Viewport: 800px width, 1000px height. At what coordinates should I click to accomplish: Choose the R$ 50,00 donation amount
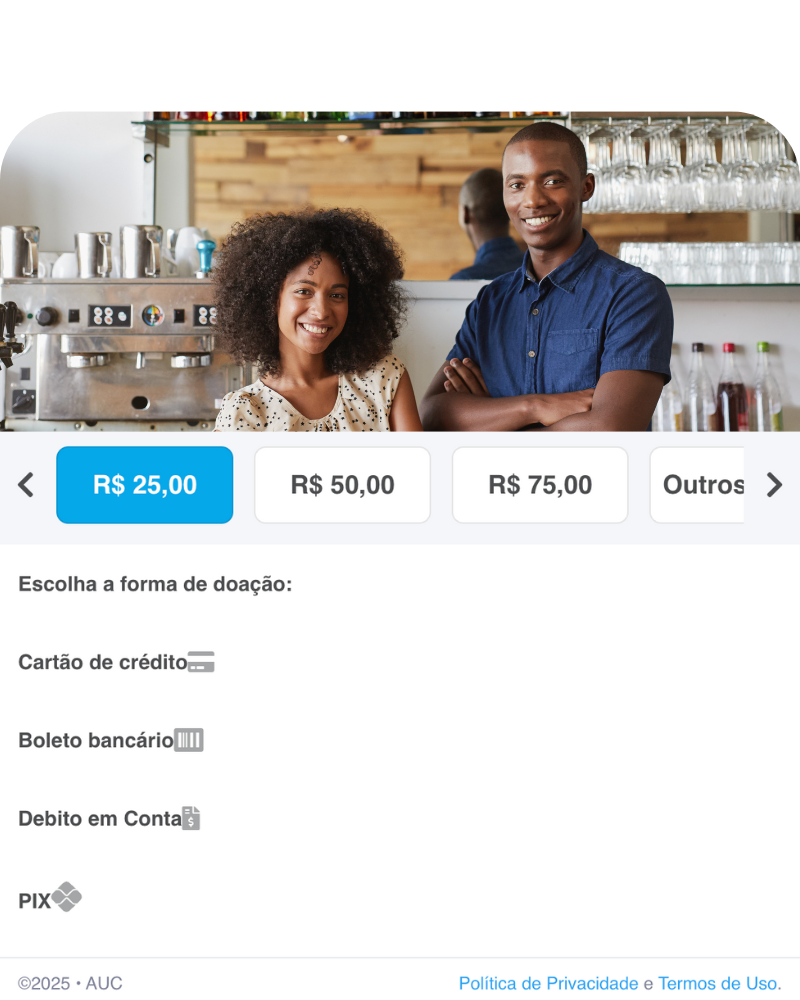coord(342,485)
